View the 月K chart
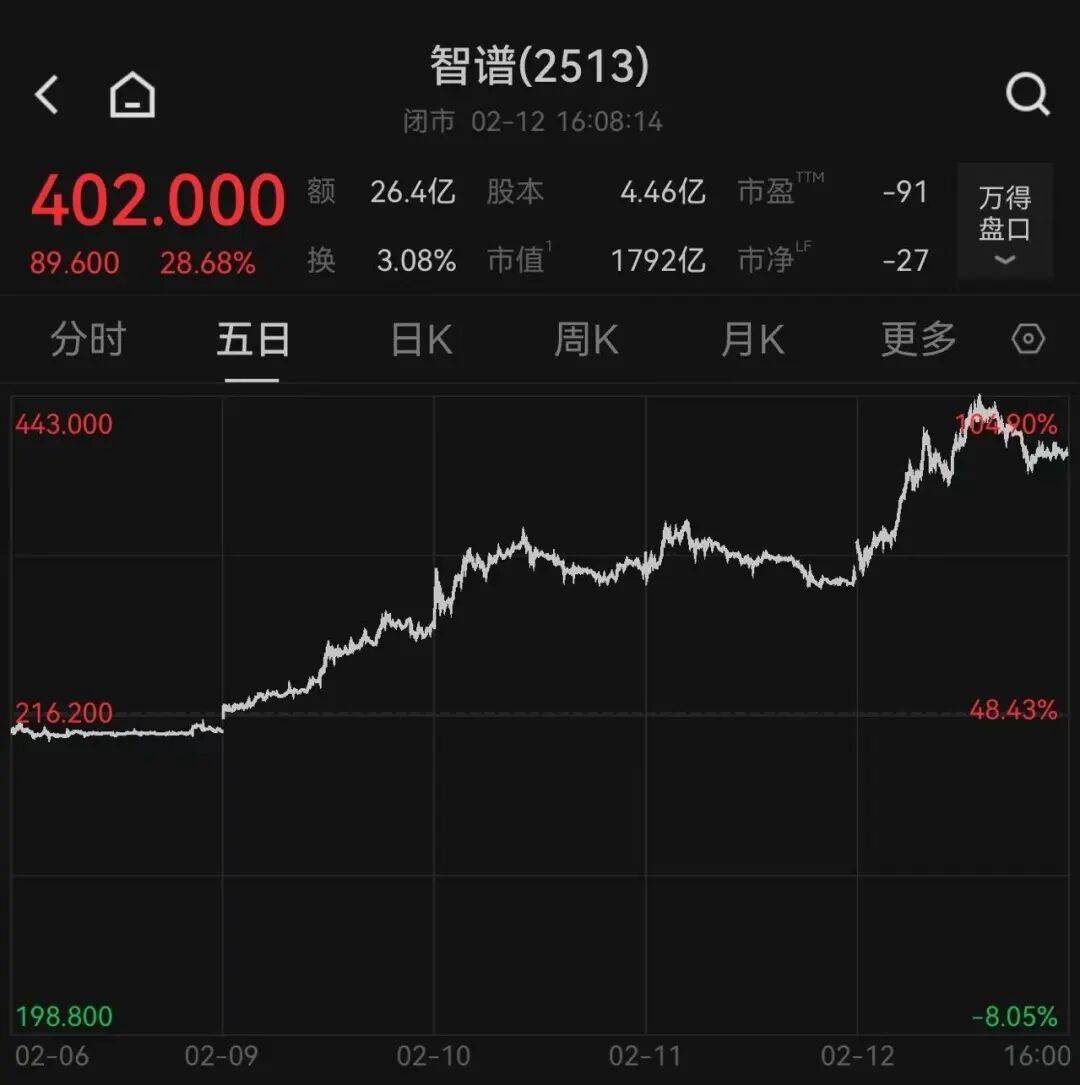 752,340
